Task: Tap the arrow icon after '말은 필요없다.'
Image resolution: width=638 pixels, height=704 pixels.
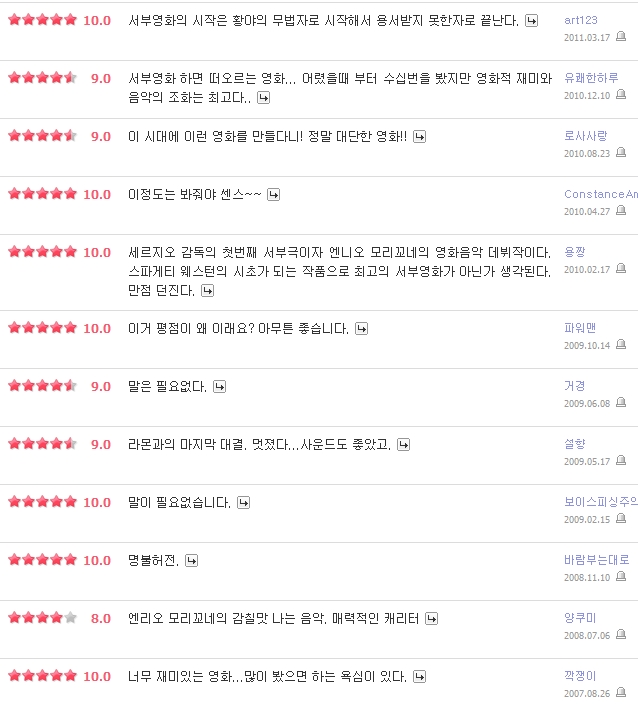Action: (x=219, y=386)
